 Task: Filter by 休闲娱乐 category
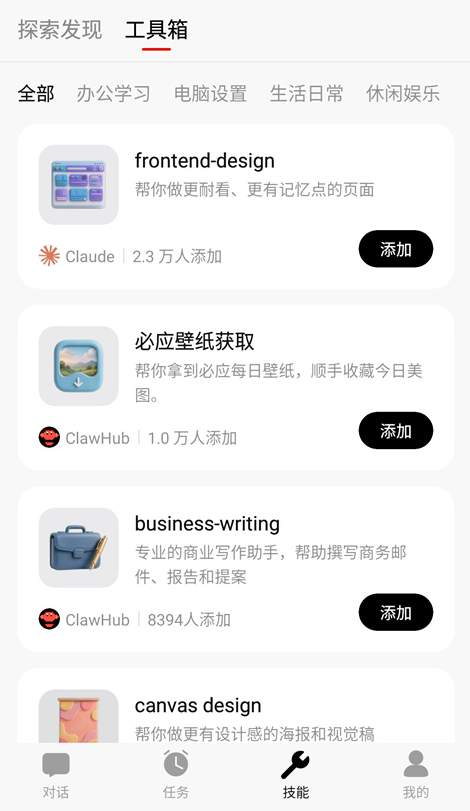(403, 94)
